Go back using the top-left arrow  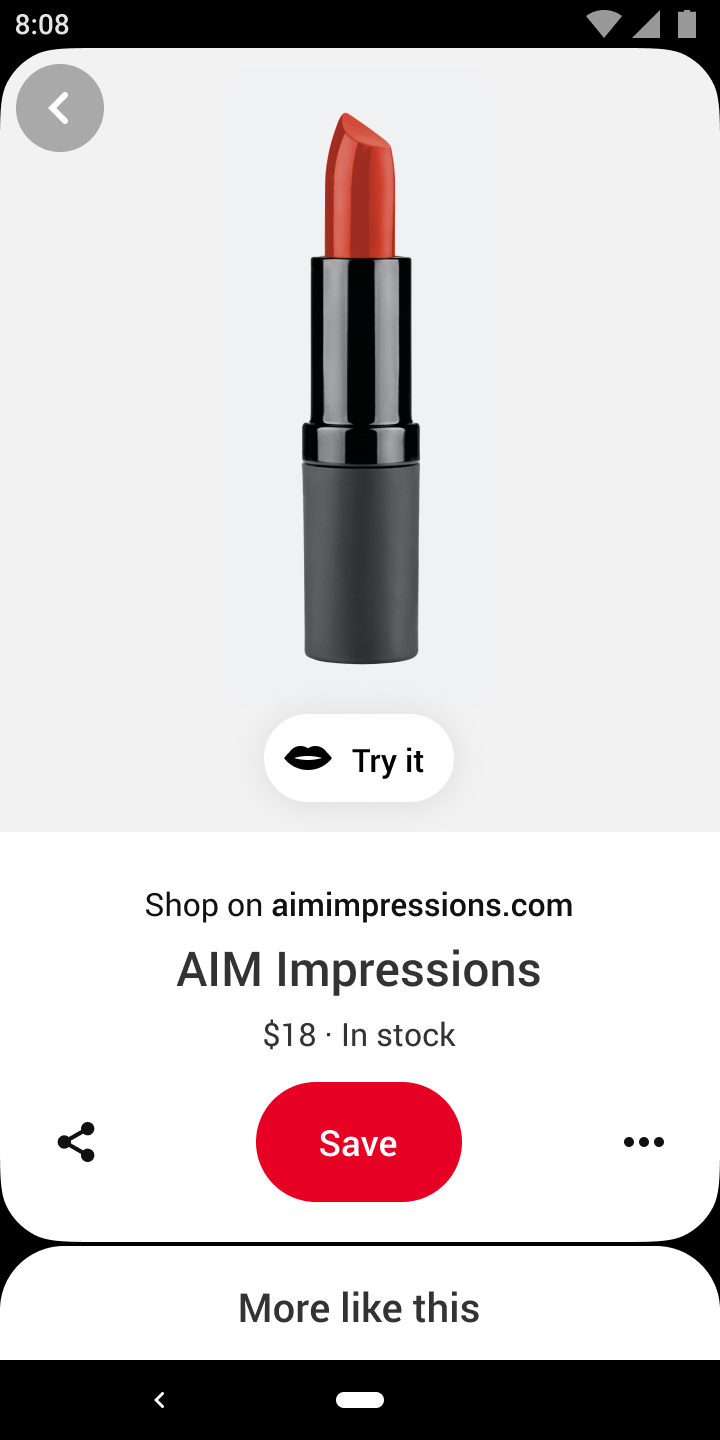[x=60, y=108]
